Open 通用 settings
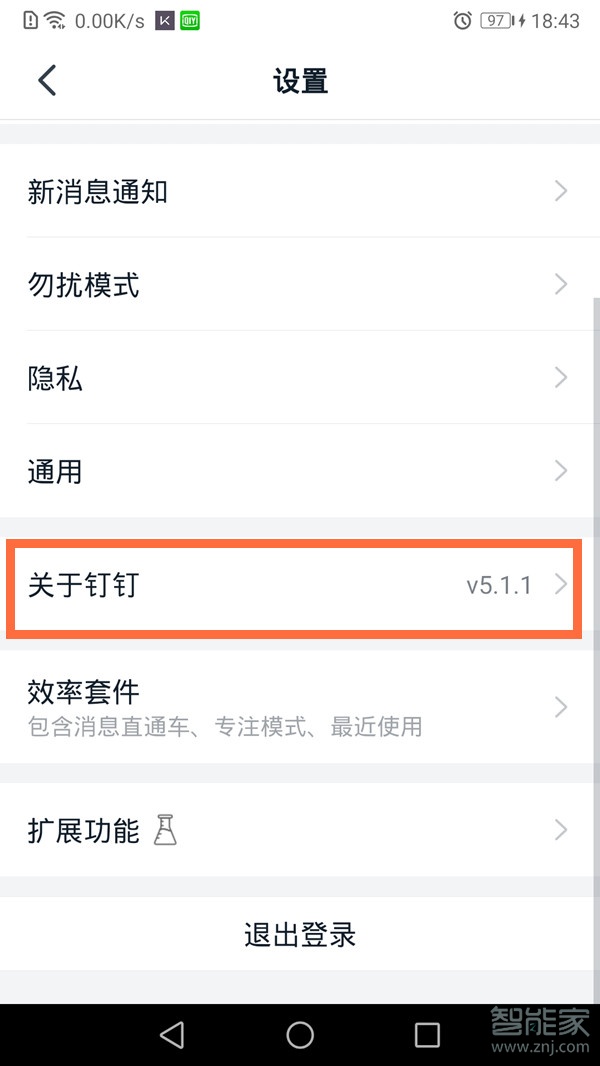The width and height of the screenshot is (600, 1066). pyautogui.click(x=298, y=471)
